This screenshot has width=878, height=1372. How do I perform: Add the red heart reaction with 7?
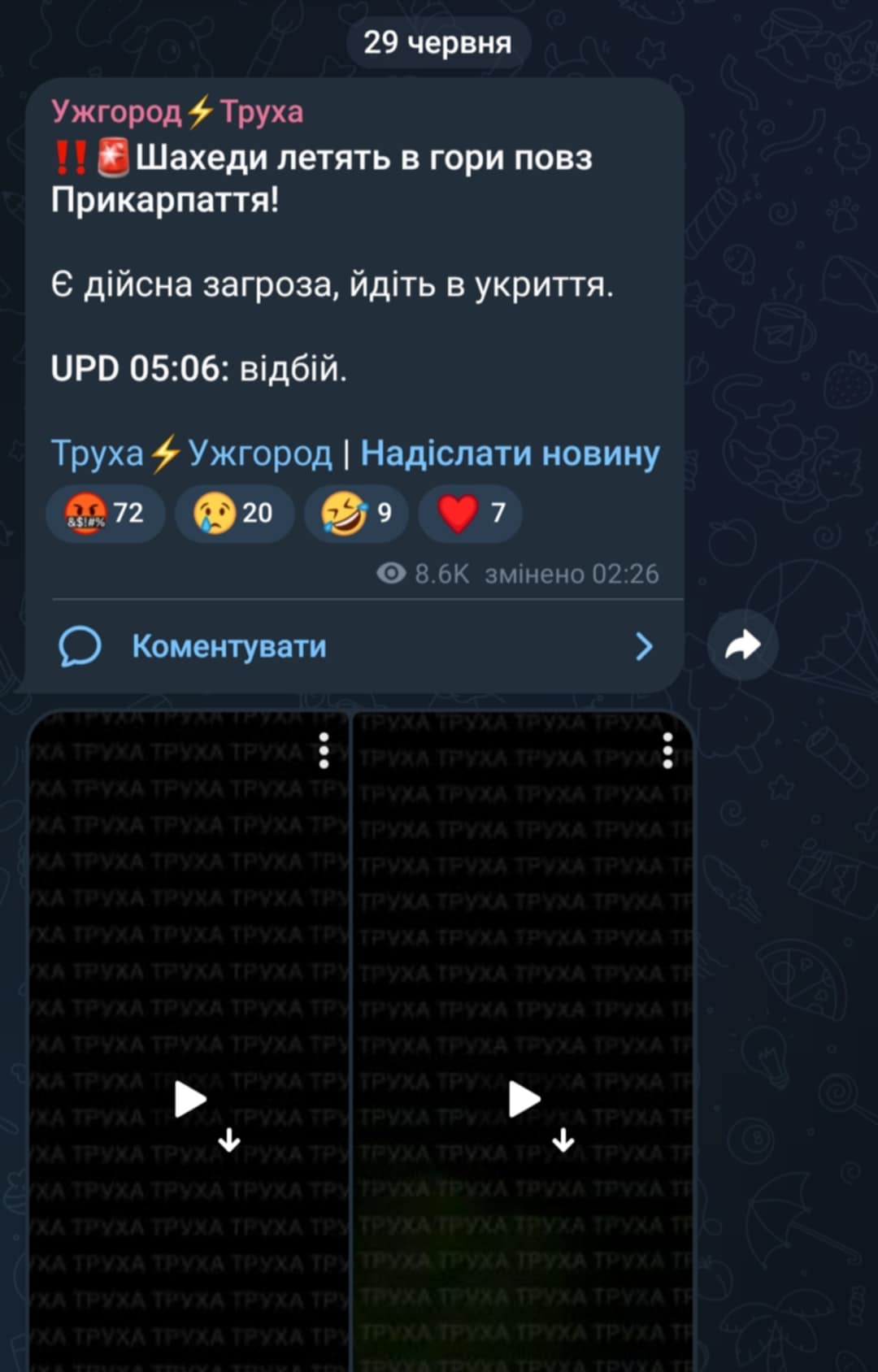point(471,513)
